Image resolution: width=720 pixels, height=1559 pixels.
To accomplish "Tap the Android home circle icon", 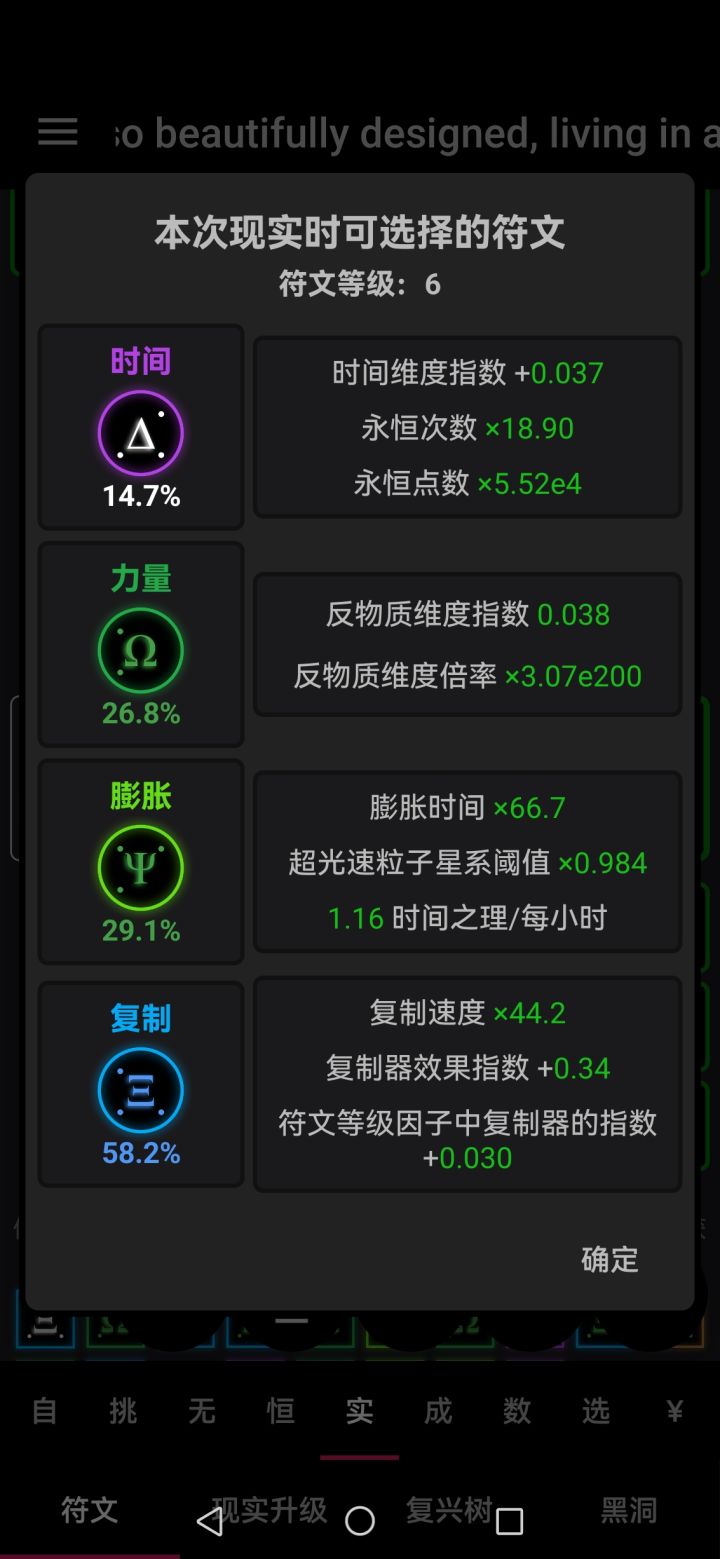I will (360, 1519).
